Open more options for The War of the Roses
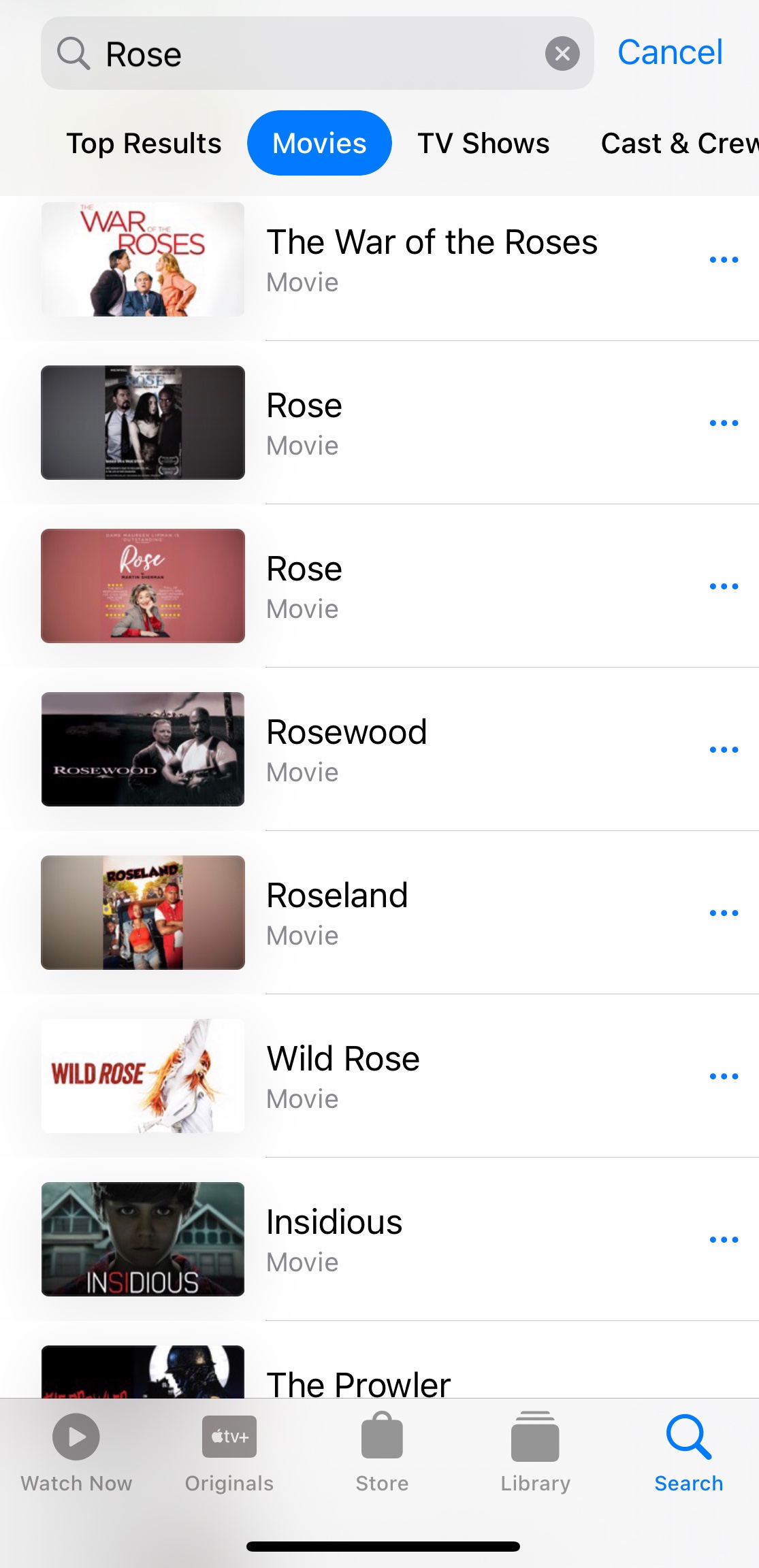Screen dimensions: 759x1568 click(x=724, y=259)
